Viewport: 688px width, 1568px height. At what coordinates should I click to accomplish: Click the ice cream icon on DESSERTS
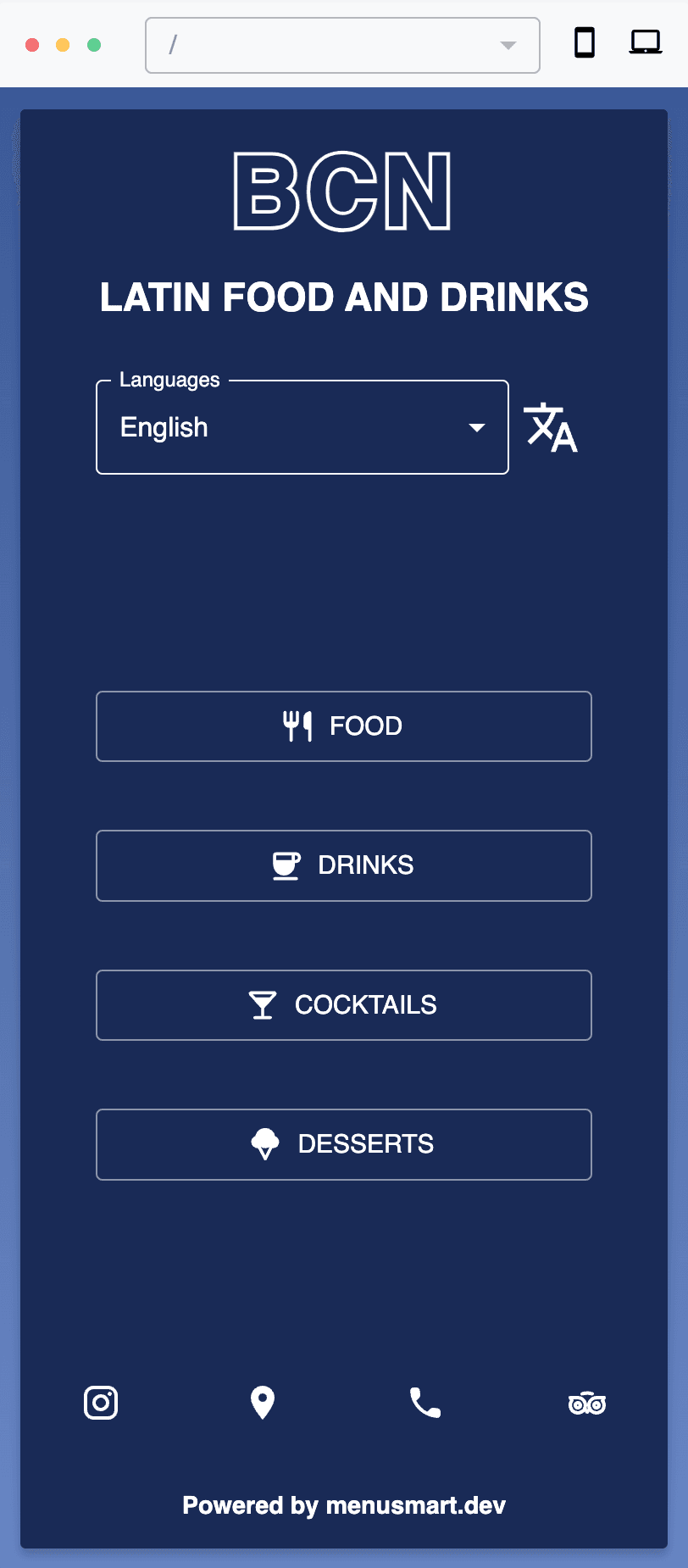[x=267, y=1143]
